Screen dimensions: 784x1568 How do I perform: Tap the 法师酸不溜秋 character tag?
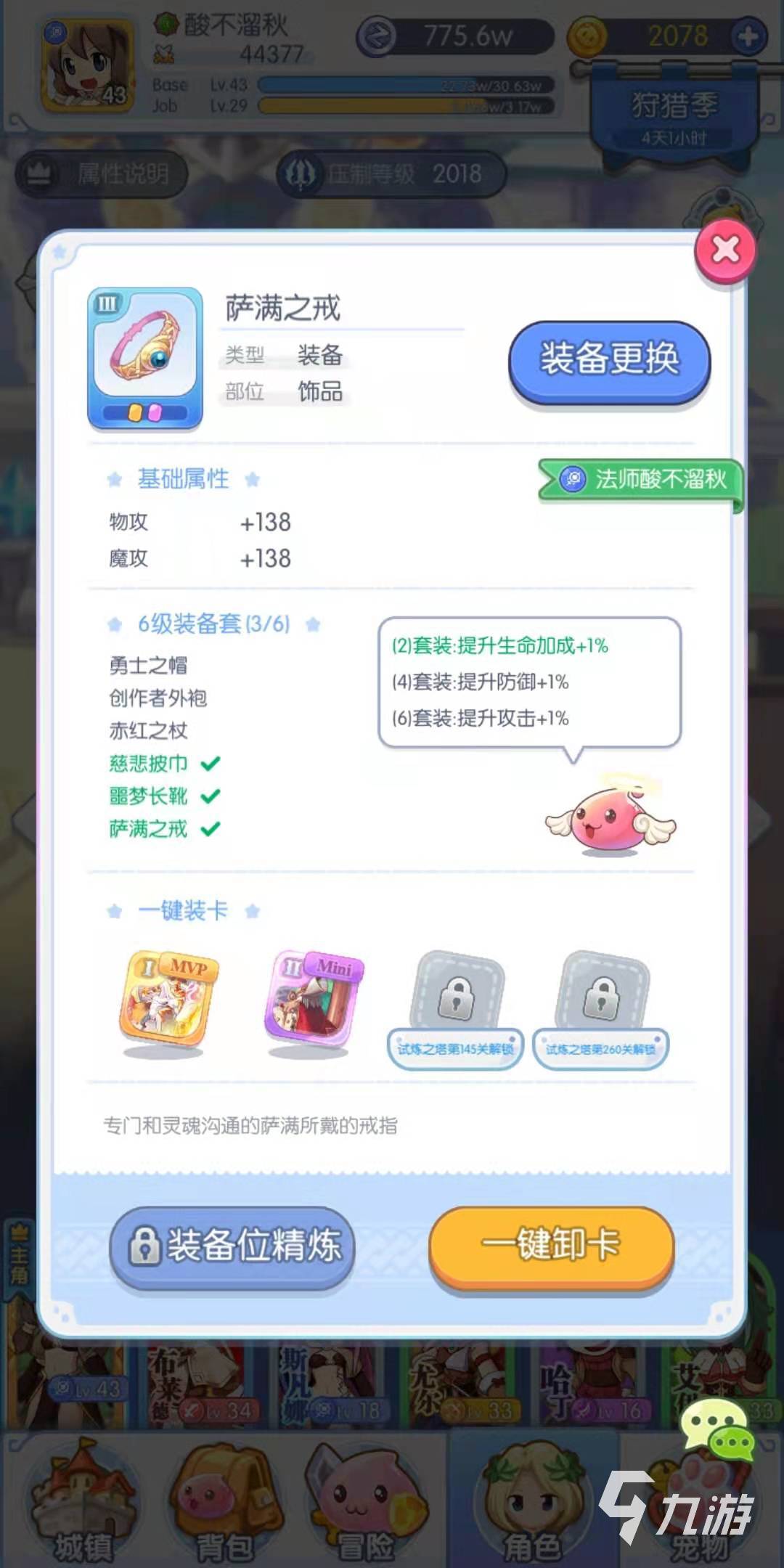click(x=642, y=480)
